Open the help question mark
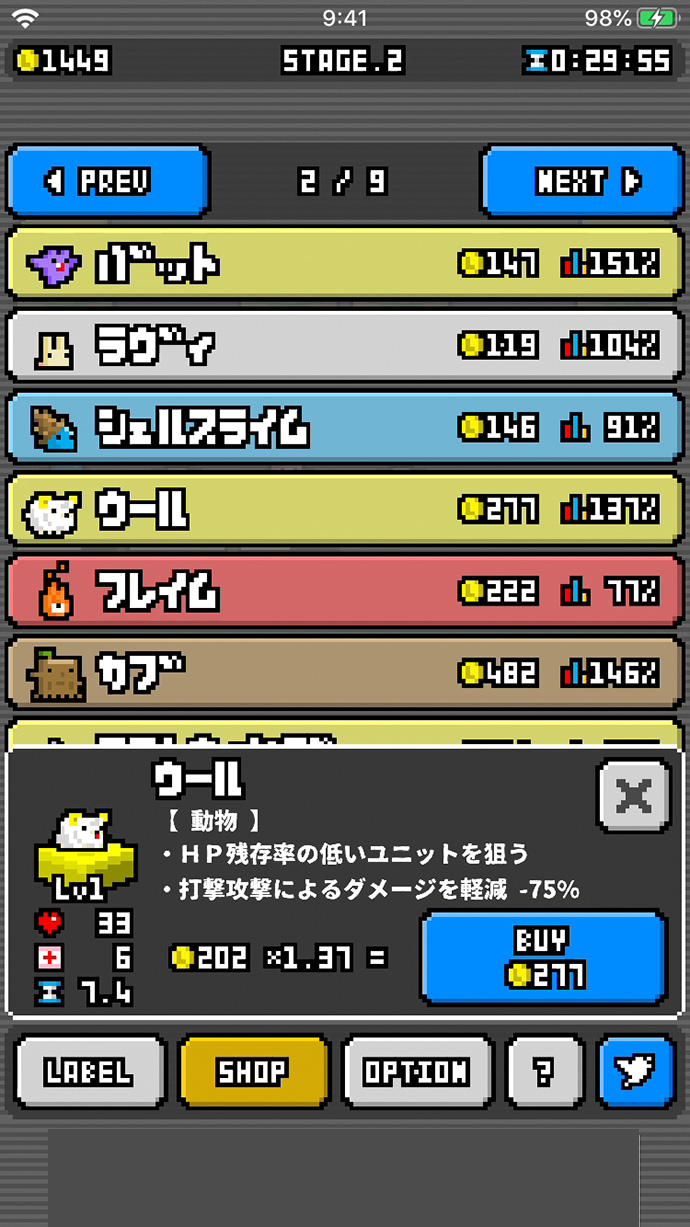This screenshot has width=690, height=1227. tap(544, 1073)
